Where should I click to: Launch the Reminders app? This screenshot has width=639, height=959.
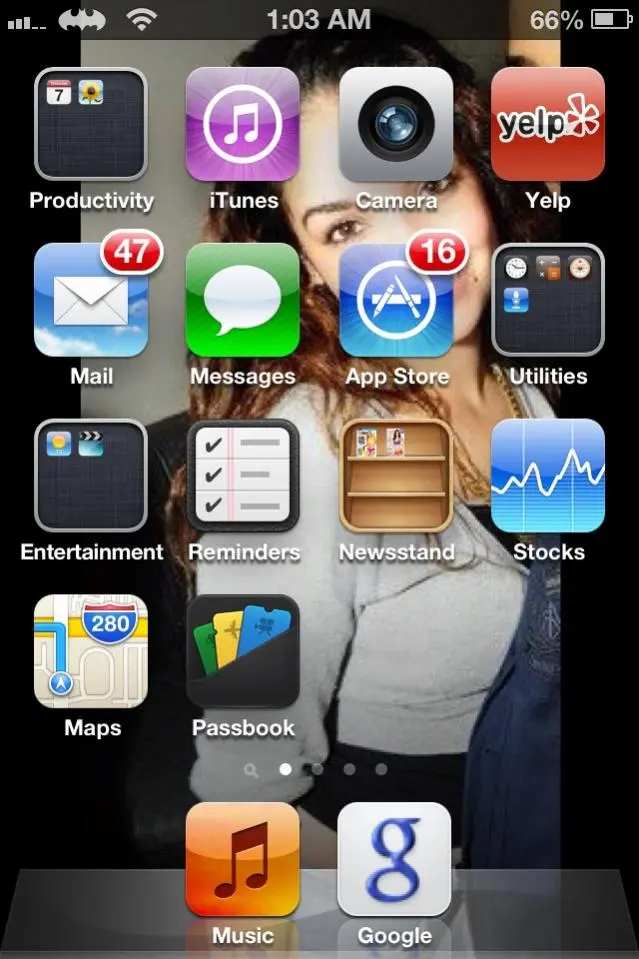(x=243, y=476)
